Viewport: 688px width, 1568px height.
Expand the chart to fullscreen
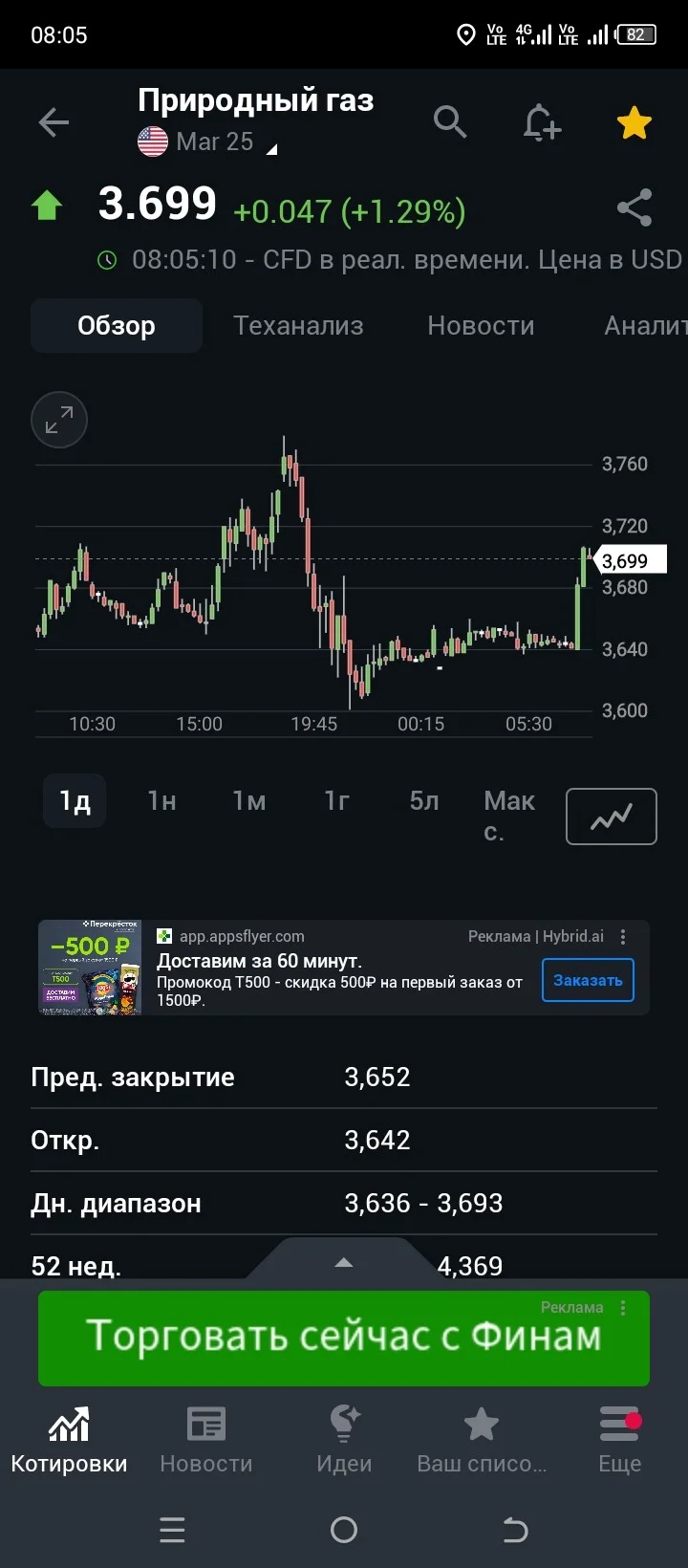[59, 420]
